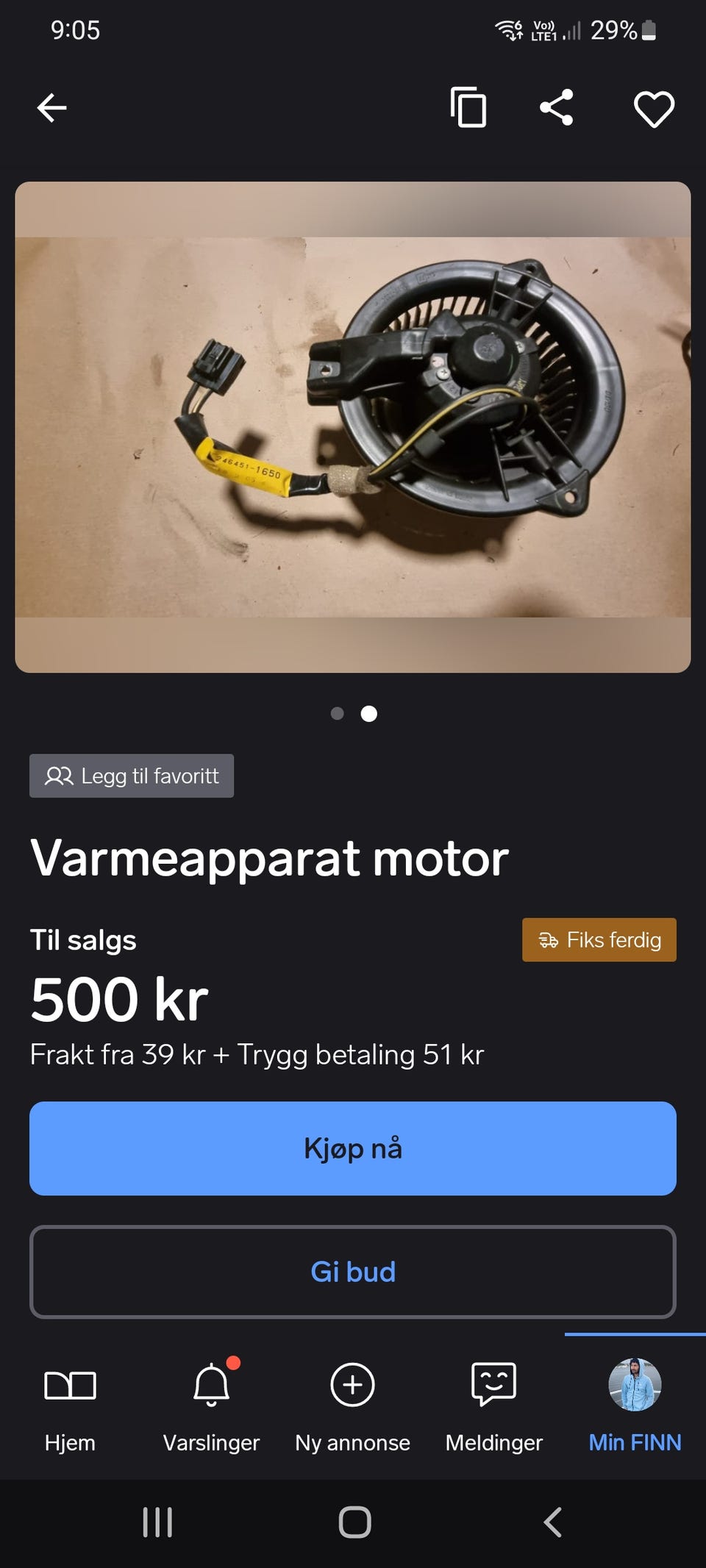The height and width of the screenshot is (1568, 706).
Task: Open the Meldinger messages tab
Action: (x=493, y=1406)
